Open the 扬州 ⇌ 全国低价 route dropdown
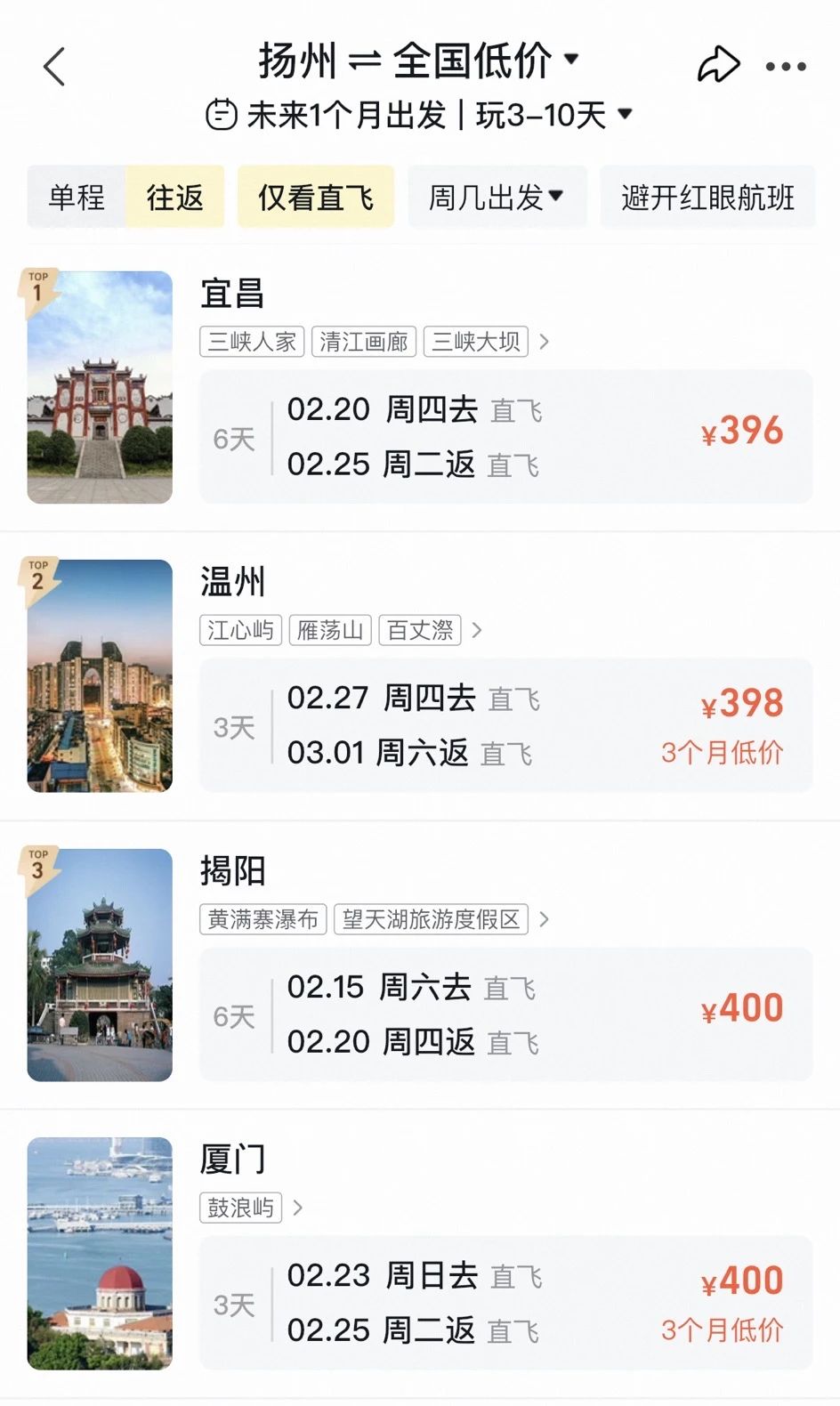 click(418, 61)
